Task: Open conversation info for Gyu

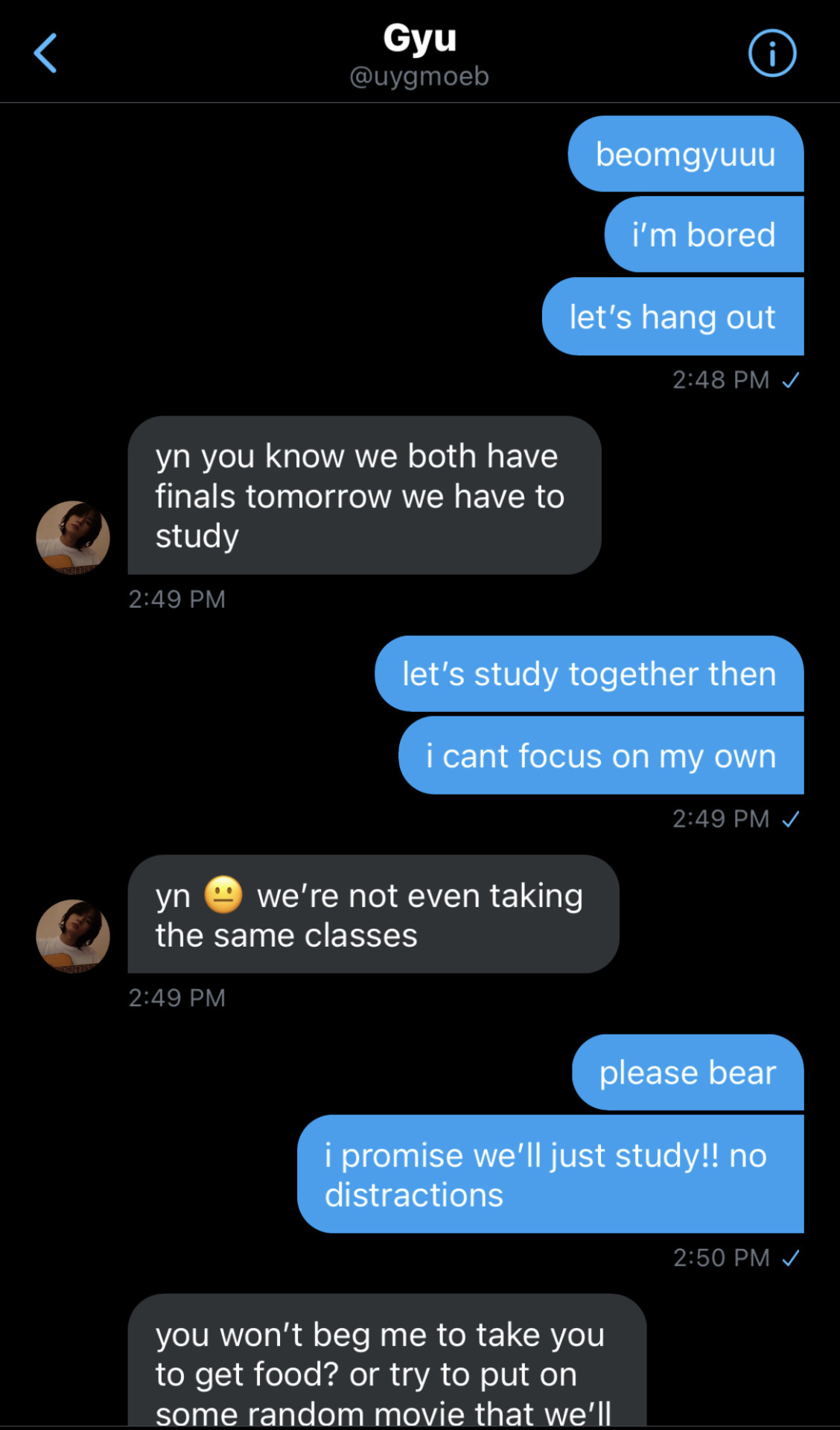Action: pyautogui.click(x=771, y=54)
